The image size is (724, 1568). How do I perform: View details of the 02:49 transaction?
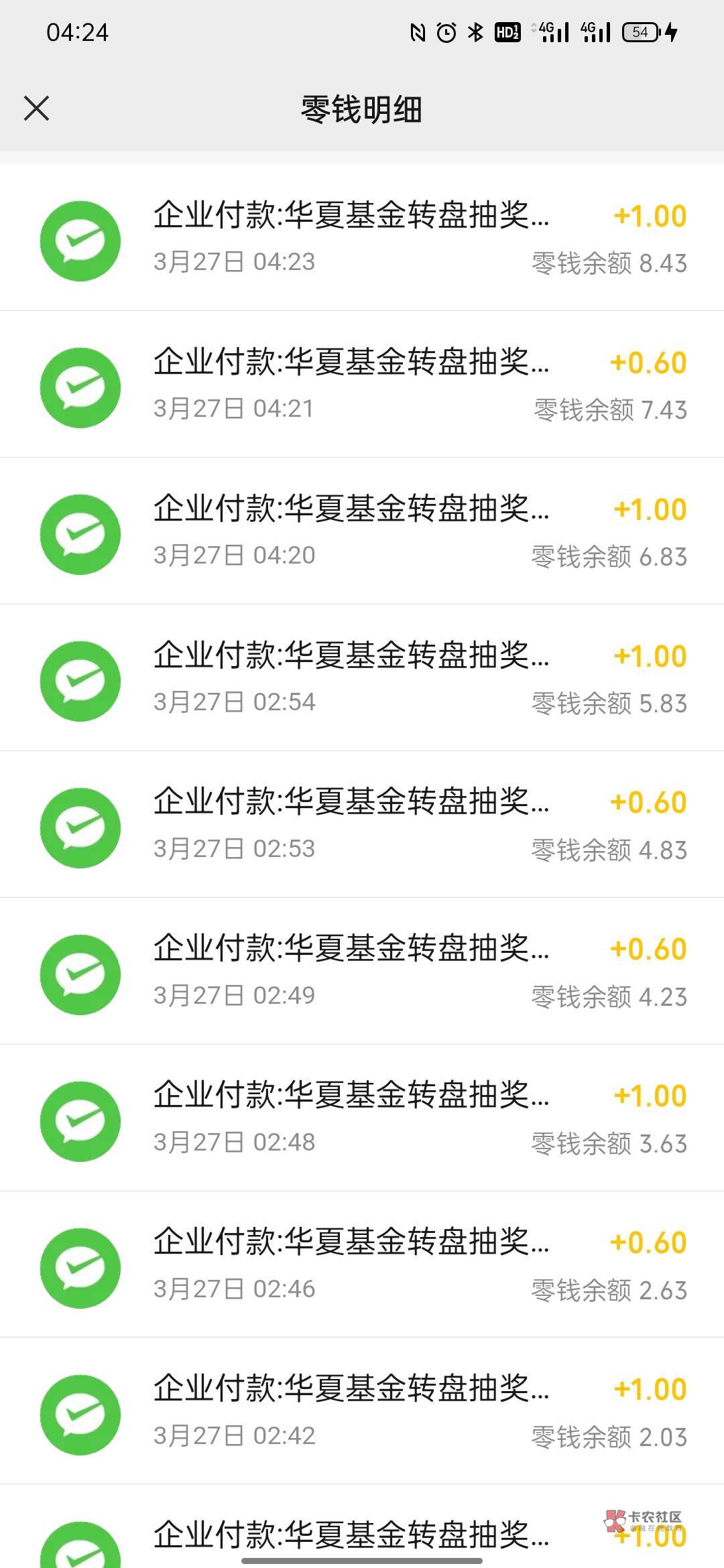[x=362, y=972]
